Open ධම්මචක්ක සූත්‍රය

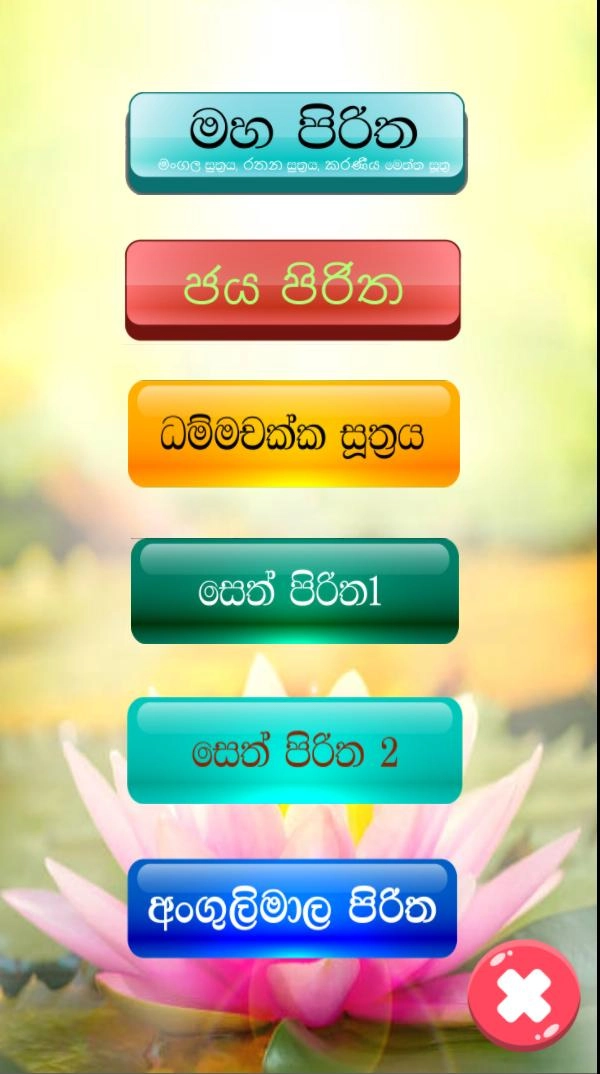(294, 434)
